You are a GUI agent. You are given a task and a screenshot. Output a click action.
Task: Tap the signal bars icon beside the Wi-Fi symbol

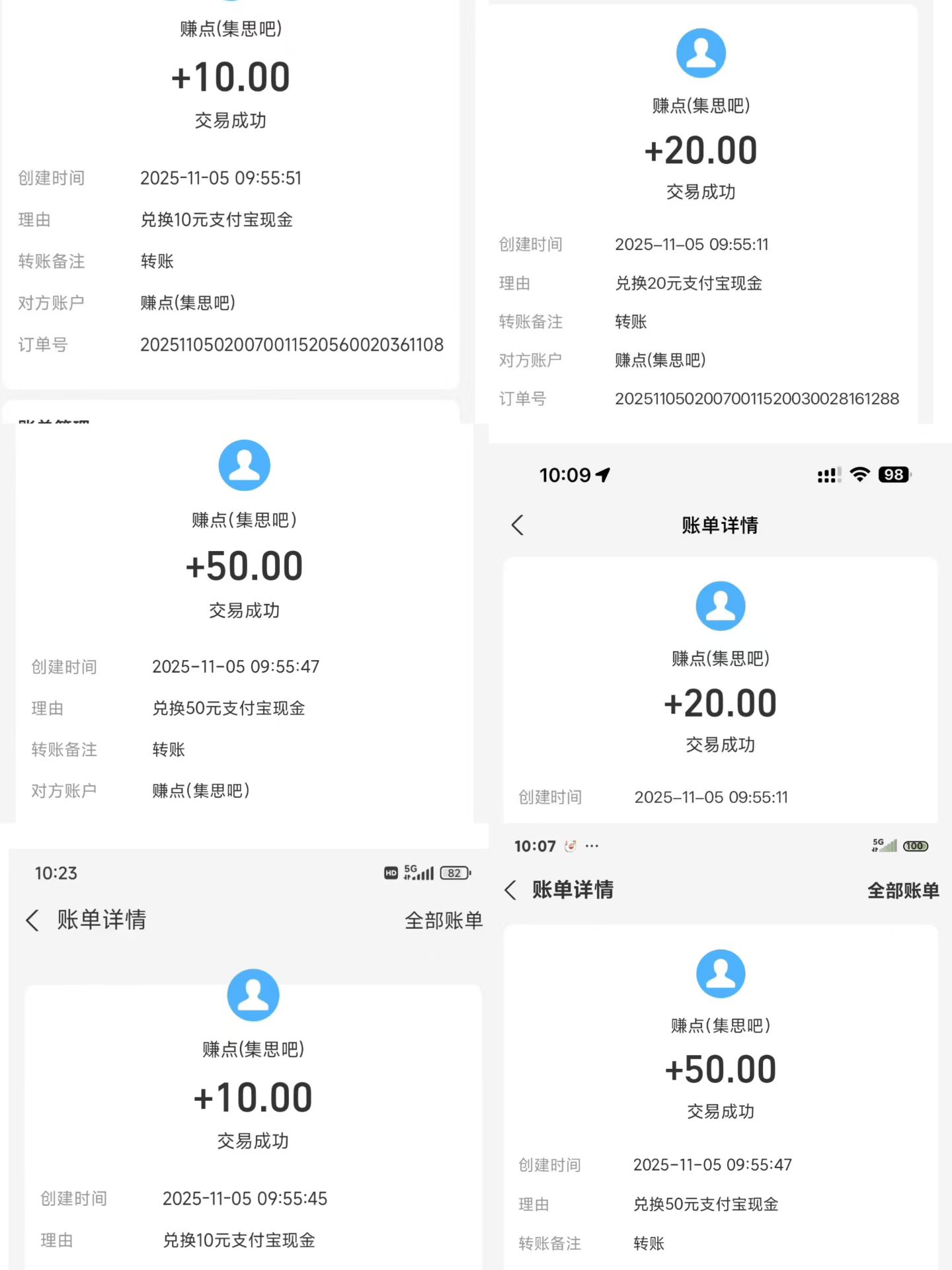[x=827, y=474]
